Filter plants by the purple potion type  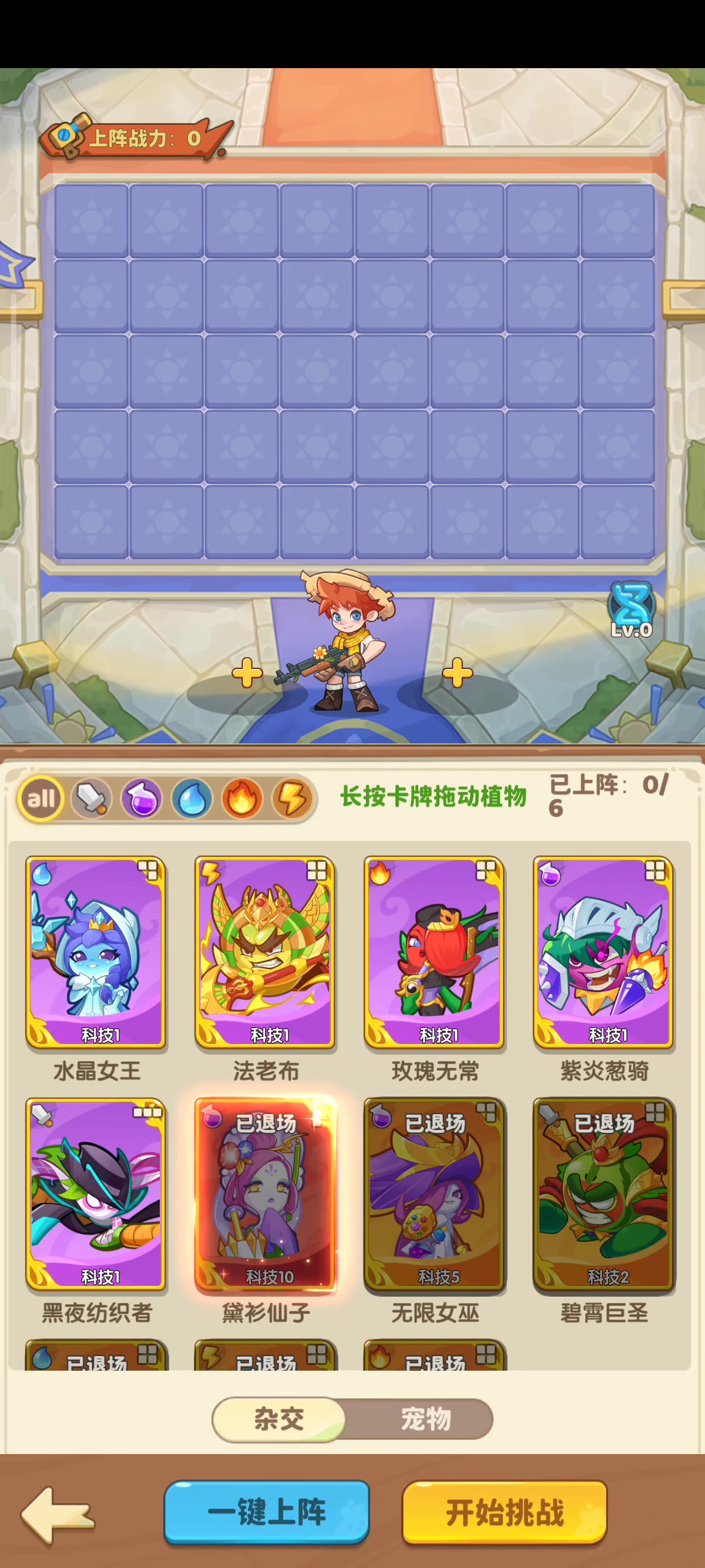(x=142, y=798)
